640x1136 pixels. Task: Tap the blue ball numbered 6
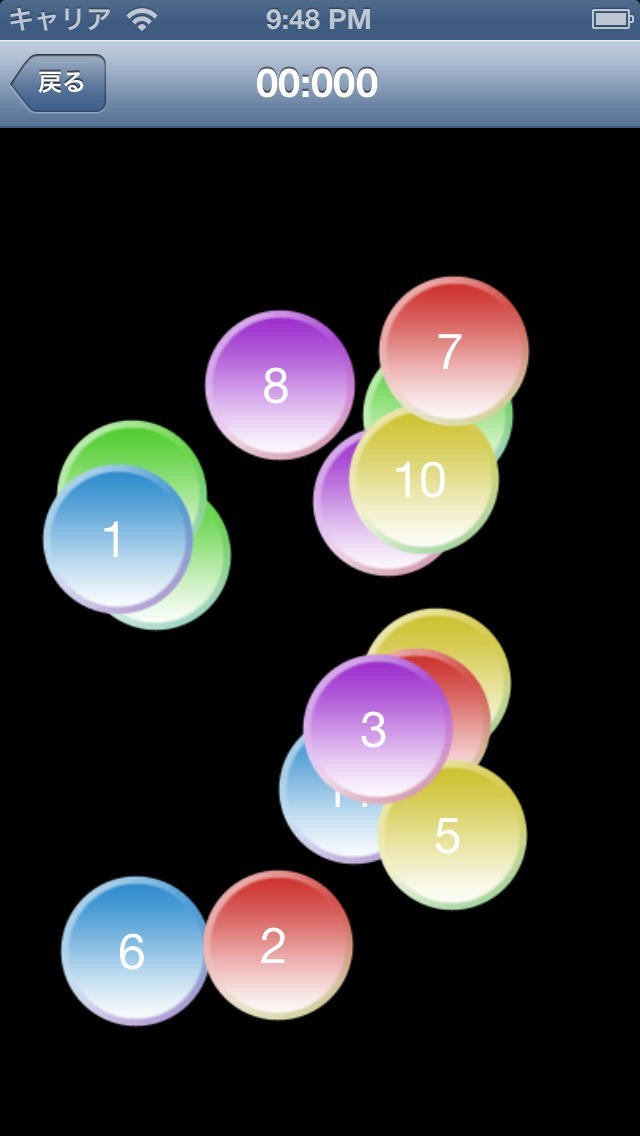point(136,951)
